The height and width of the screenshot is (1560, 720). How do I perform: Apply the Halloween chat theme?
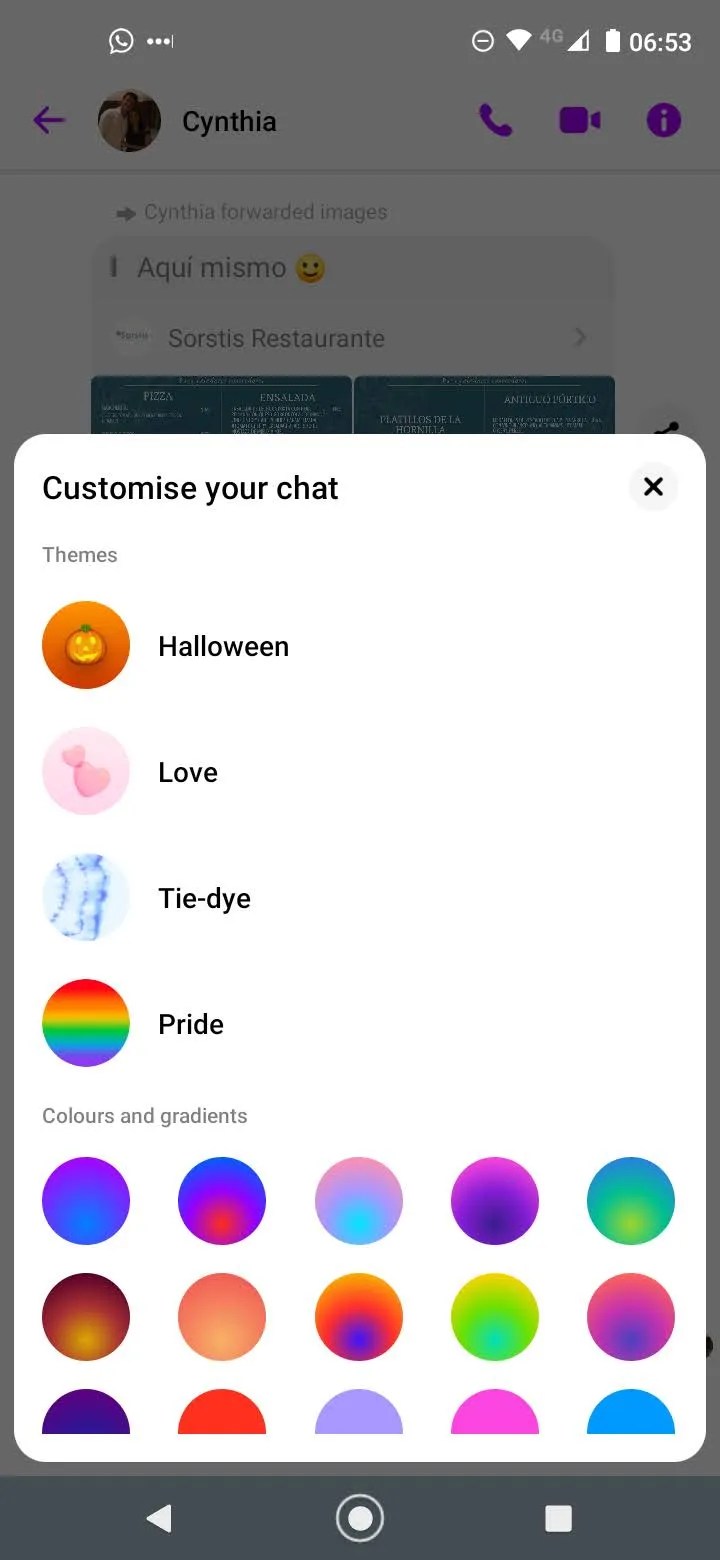click(223, 646)
